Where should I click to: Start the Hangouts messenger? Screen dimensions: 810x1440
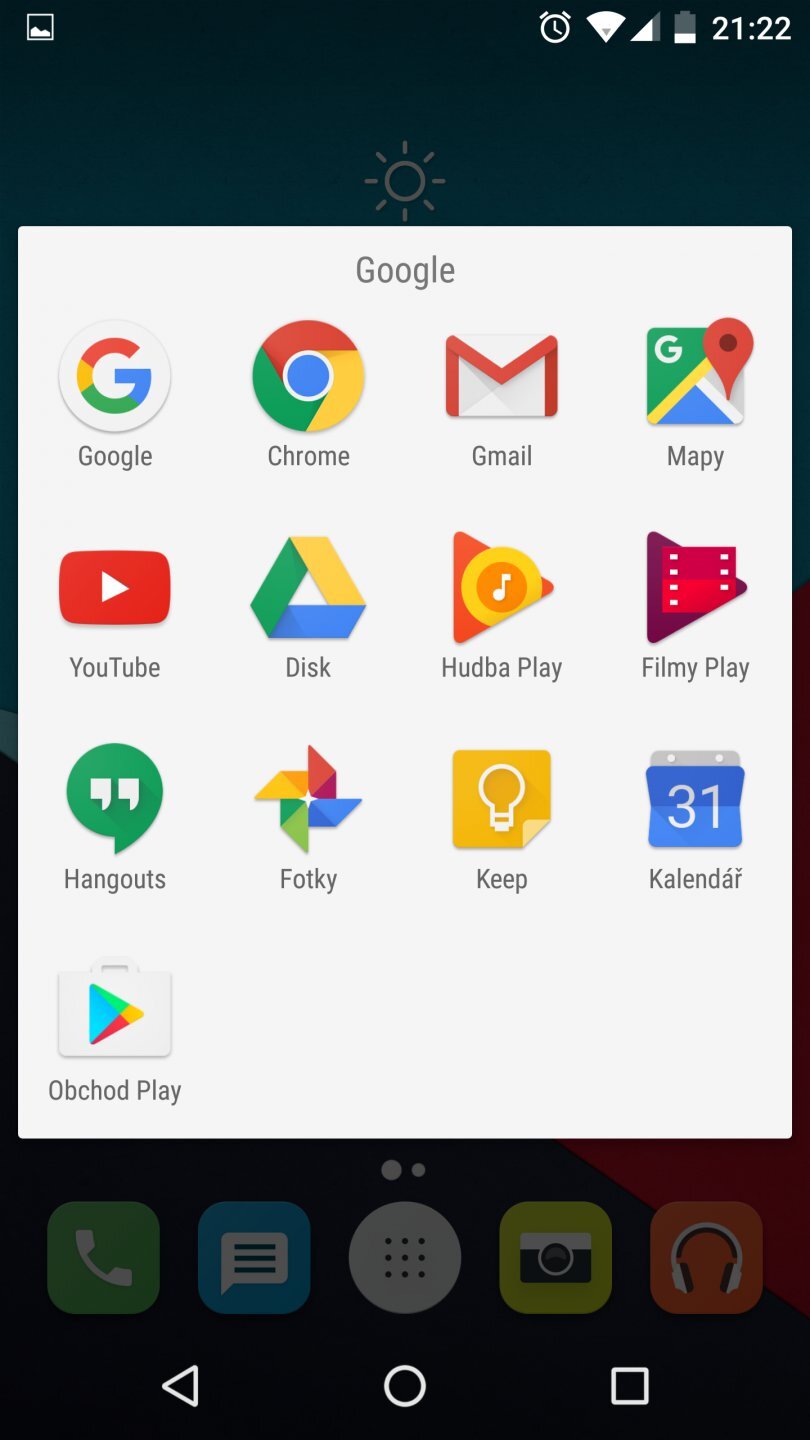114,799
